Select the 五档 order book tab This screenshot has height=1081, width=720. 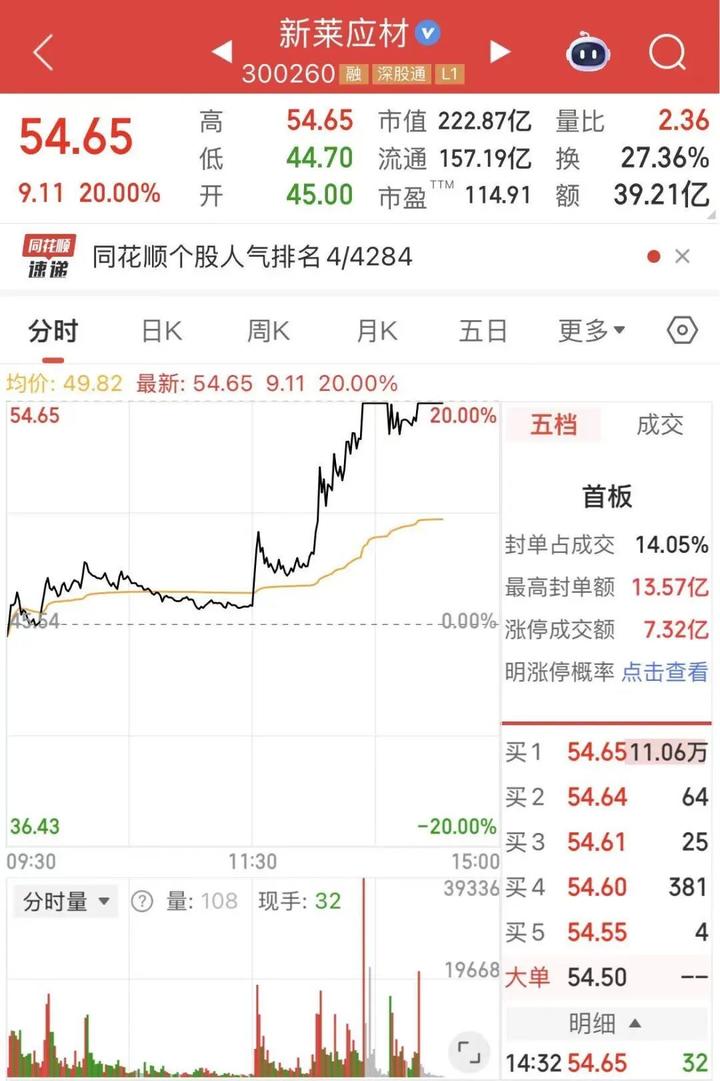coord(553,425)
